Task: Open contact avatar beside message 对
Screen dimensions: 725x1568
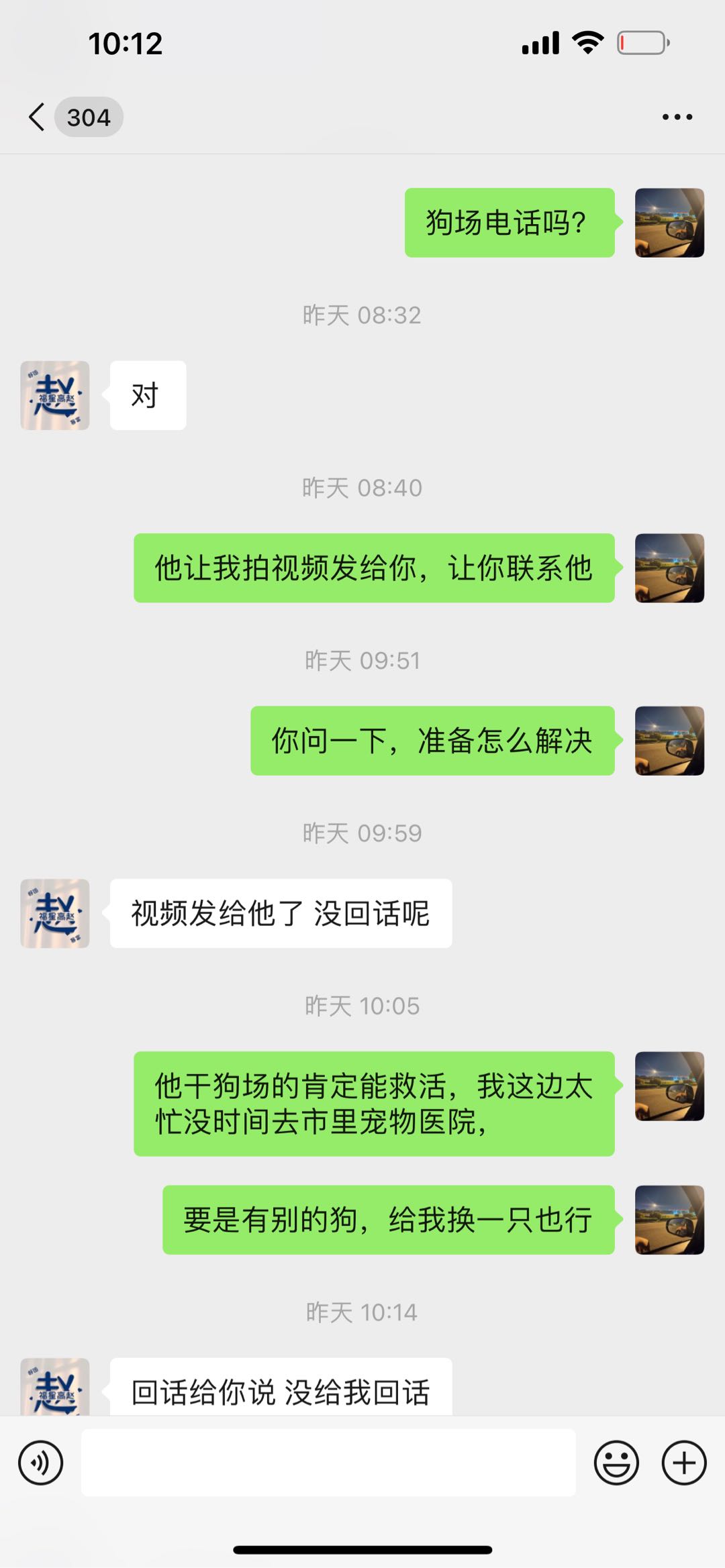Action: (x=55, y=395)
